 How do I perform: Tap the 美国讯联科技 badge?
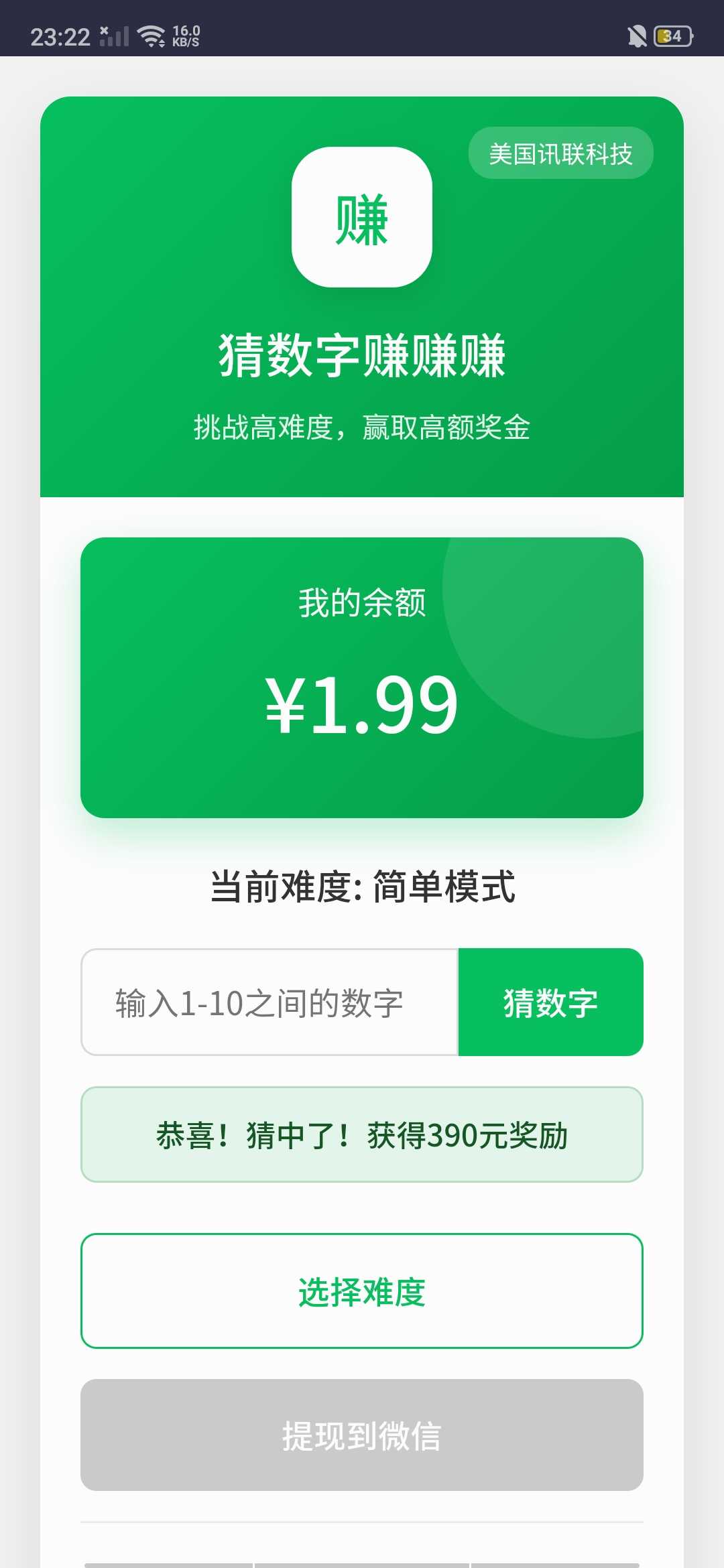[x=560, y=153]
